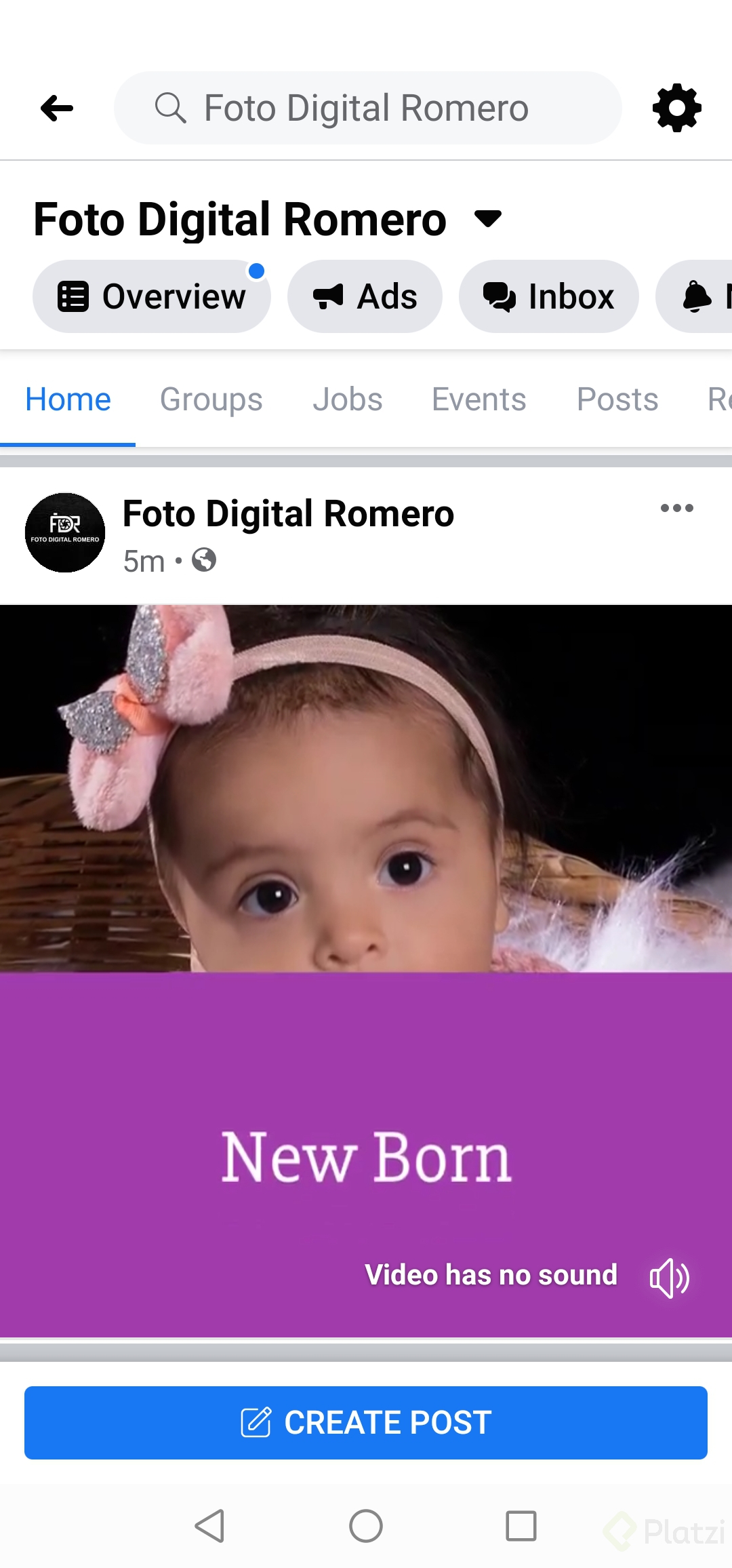
Task: Switch to the Events tab
Action: 479,399
